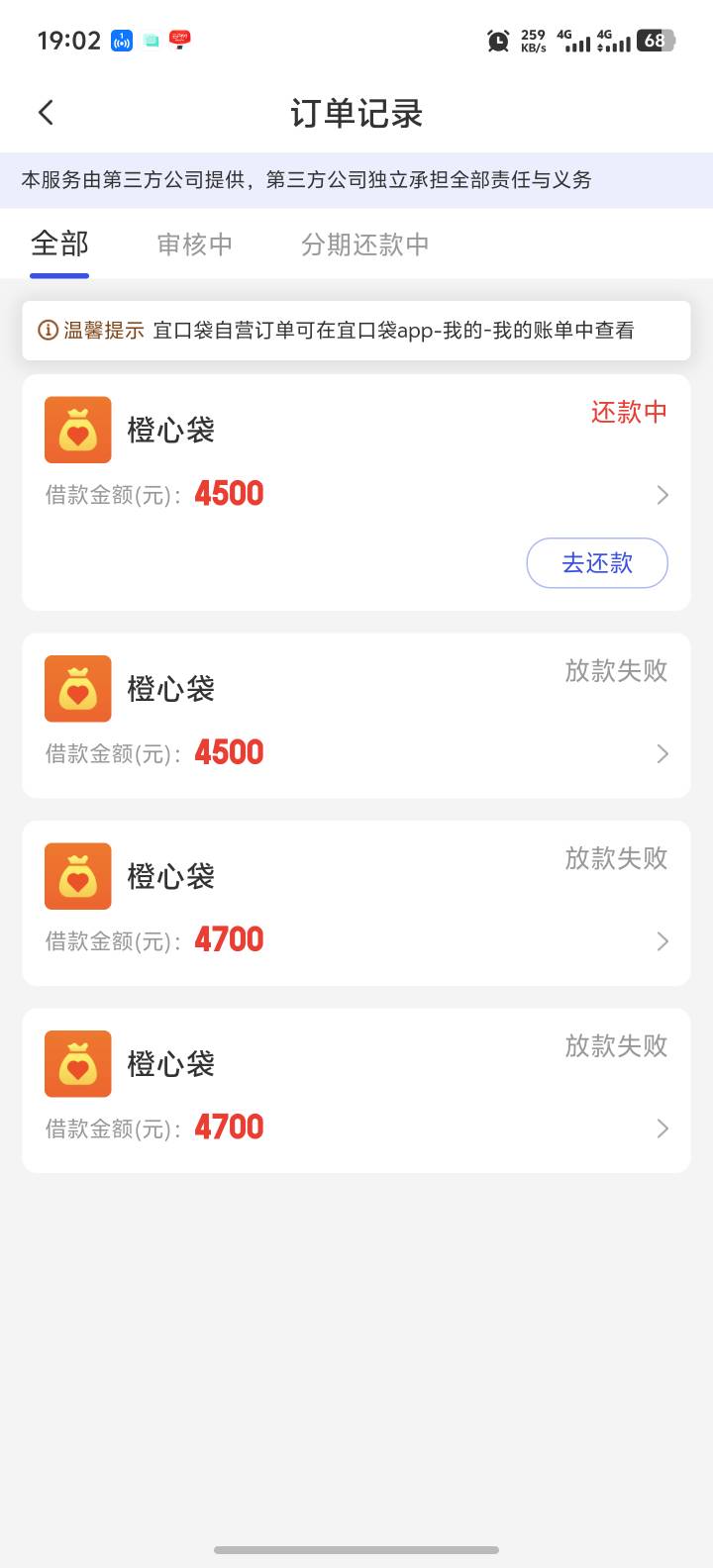Switch to the 审核中 tab
This screenshot has width=713, height=1568.
click(x=195, y=245)
